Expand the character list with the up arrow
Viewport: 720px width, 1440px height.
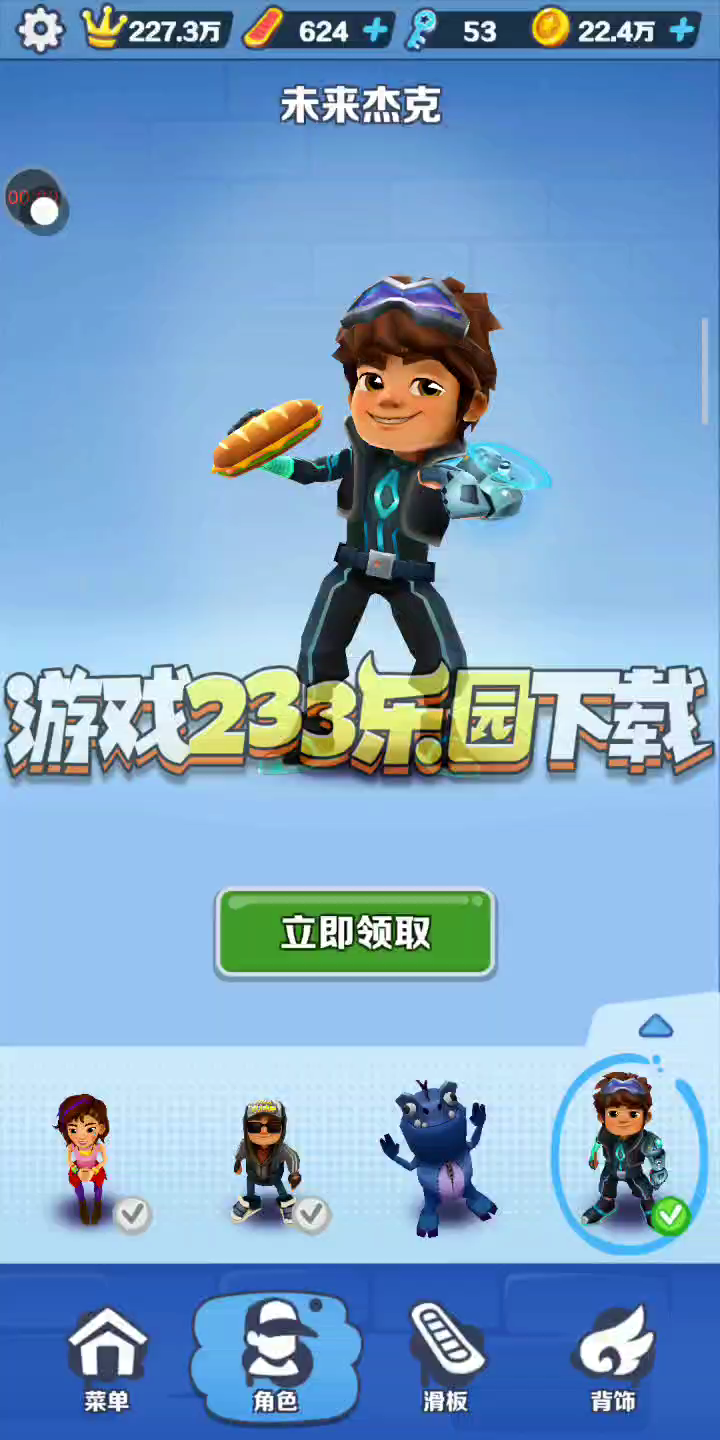(x=655, y=1026)
